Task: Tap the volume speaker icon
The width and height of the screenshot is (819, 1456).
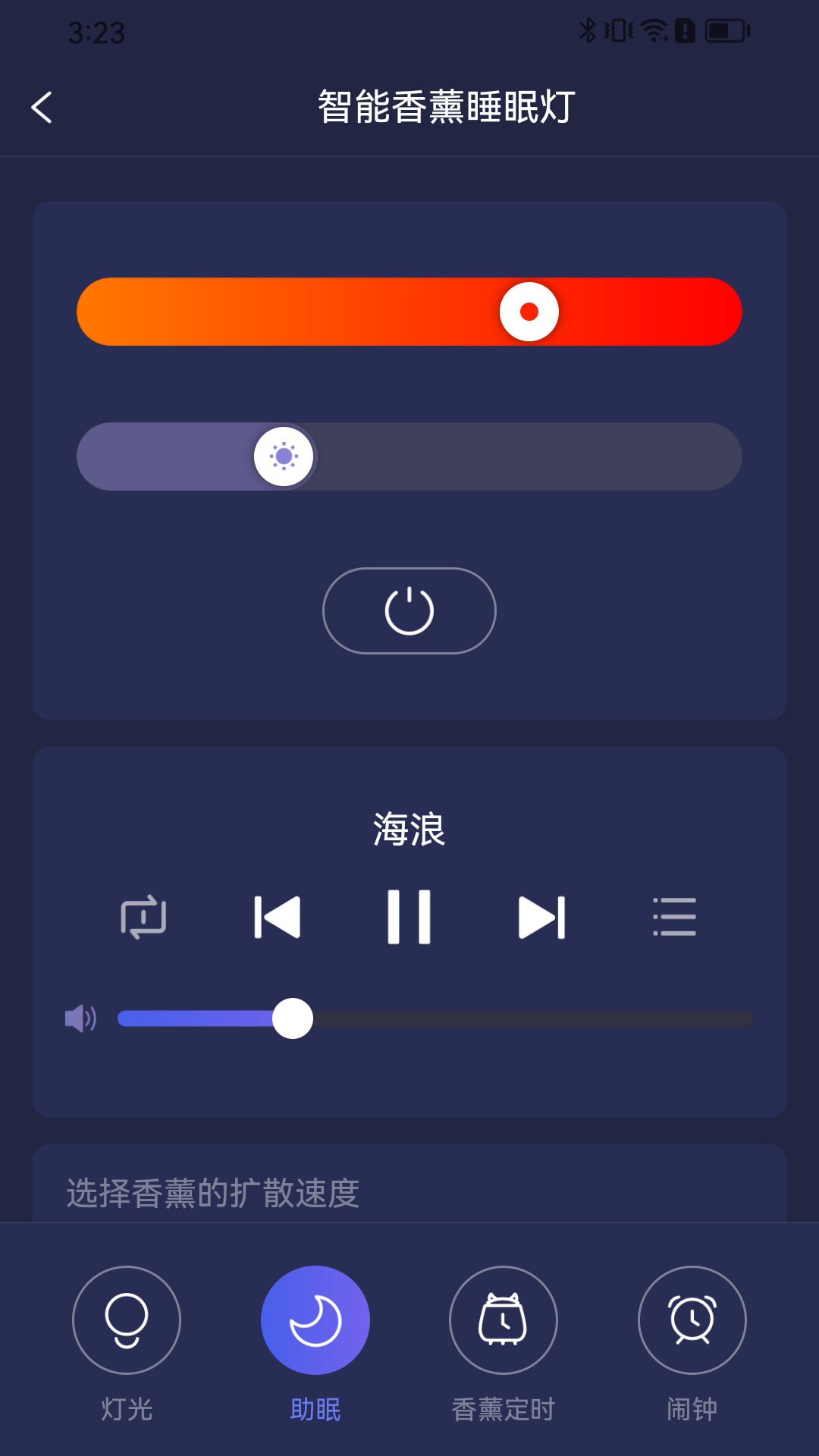Action: (x=82, y=1019)
